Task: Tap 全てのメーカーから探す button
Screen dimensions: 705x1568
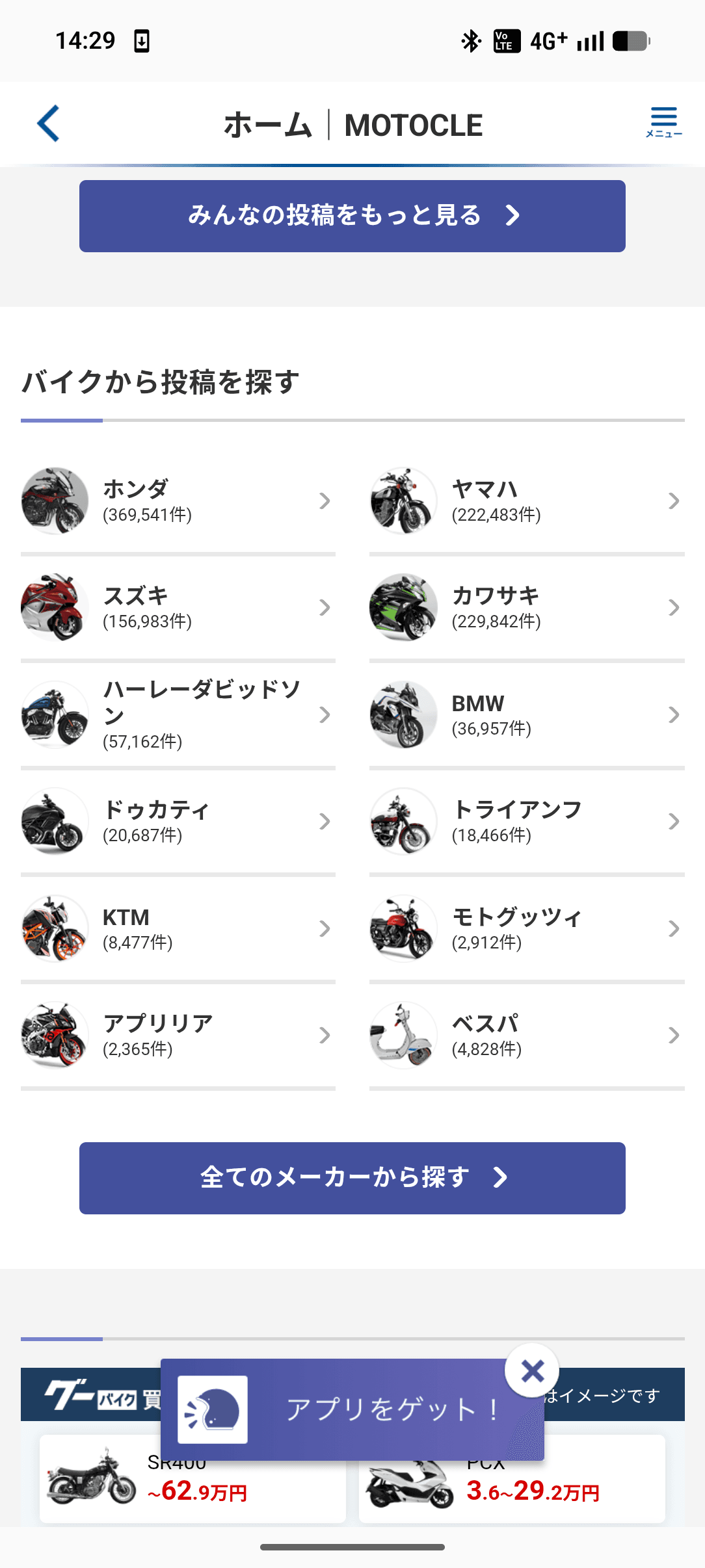Action: [352, 1178]
